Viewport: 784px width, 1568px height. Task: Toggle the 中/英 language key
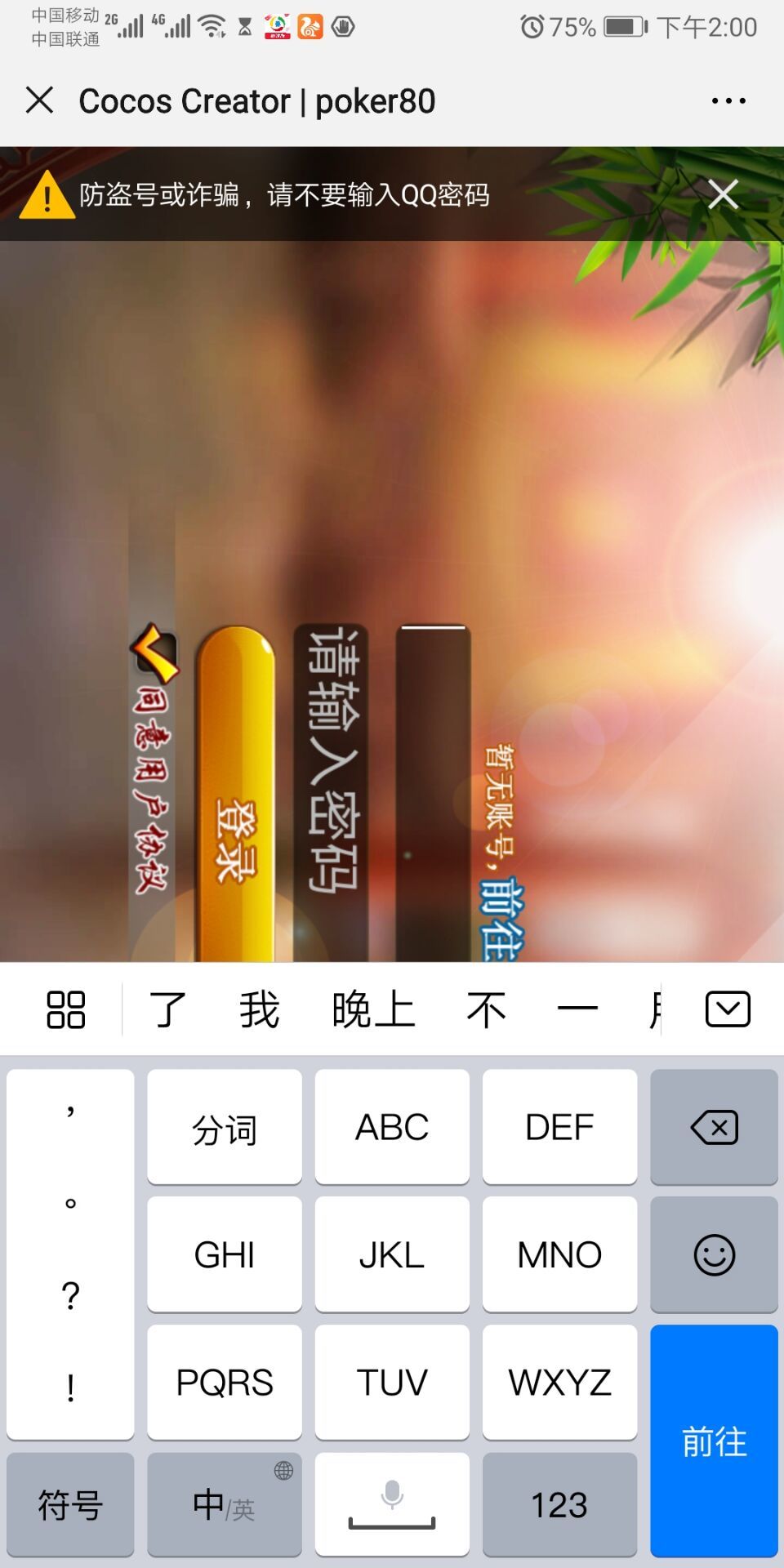(224, 1504)
